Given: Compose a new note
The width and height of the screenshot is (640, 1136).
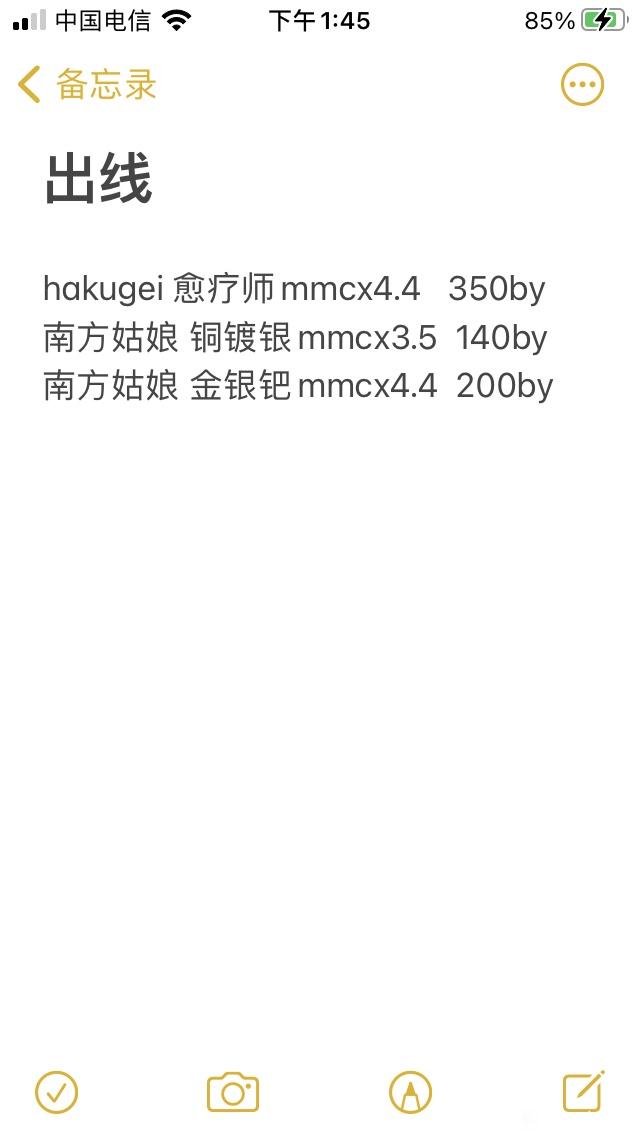Looking at the screenshot, I should [x=584, y=1090].
